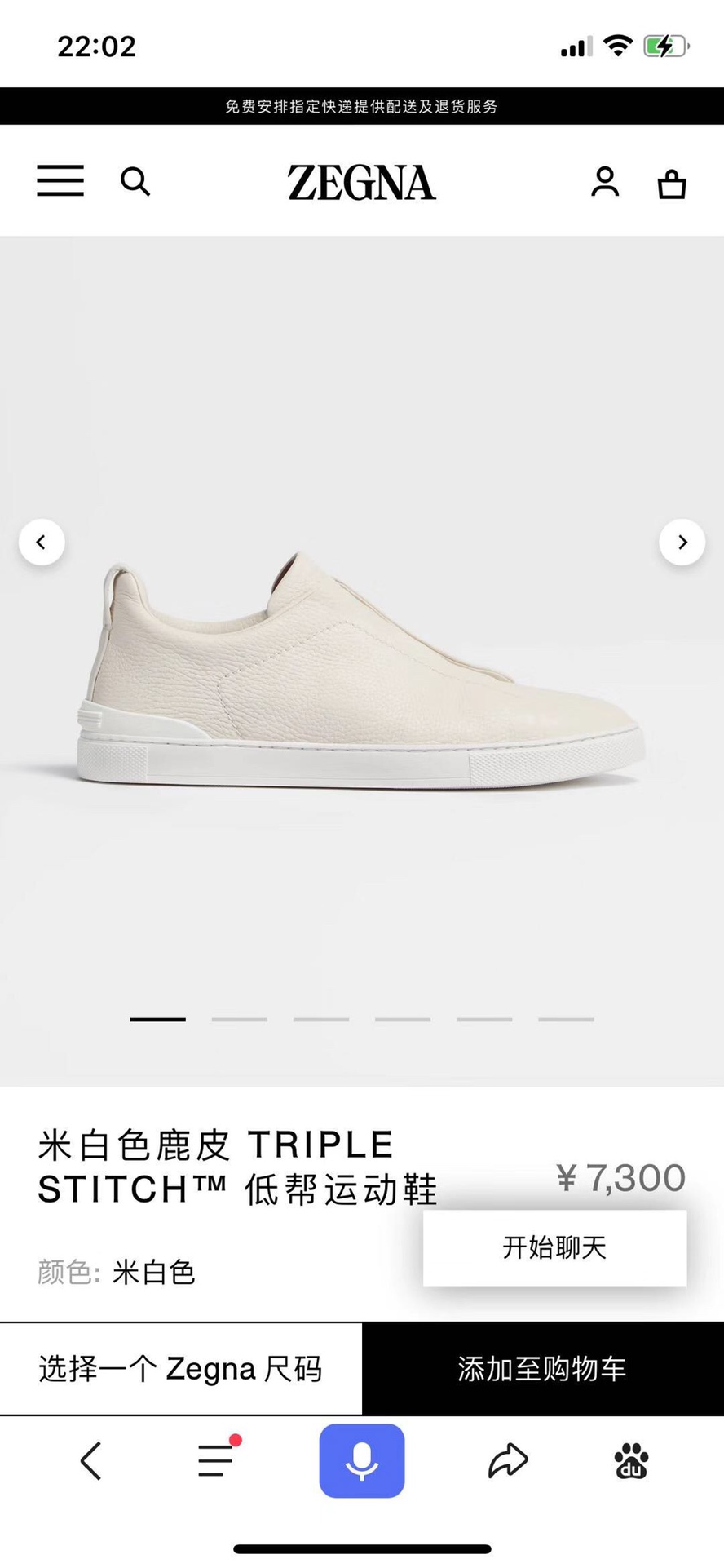Share this page
Viewport: 724px width, 1568px height.
point(508,1460)
